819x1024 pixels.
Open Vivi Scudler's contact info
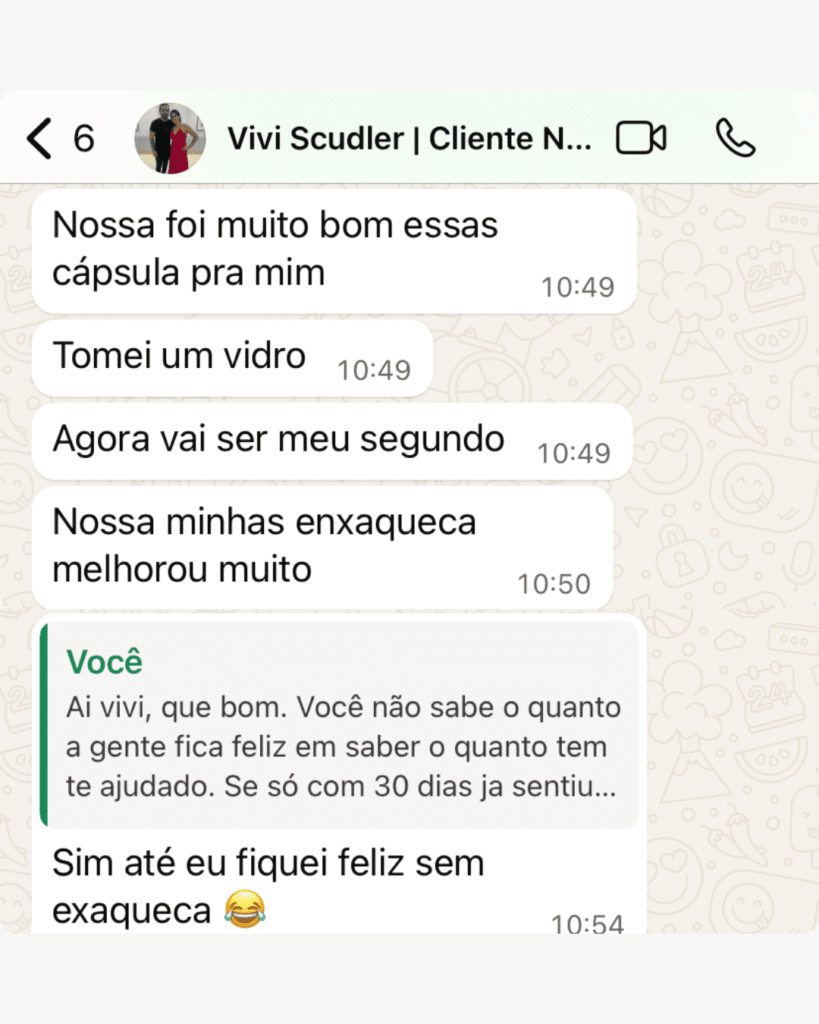click(x=409, y=139)
